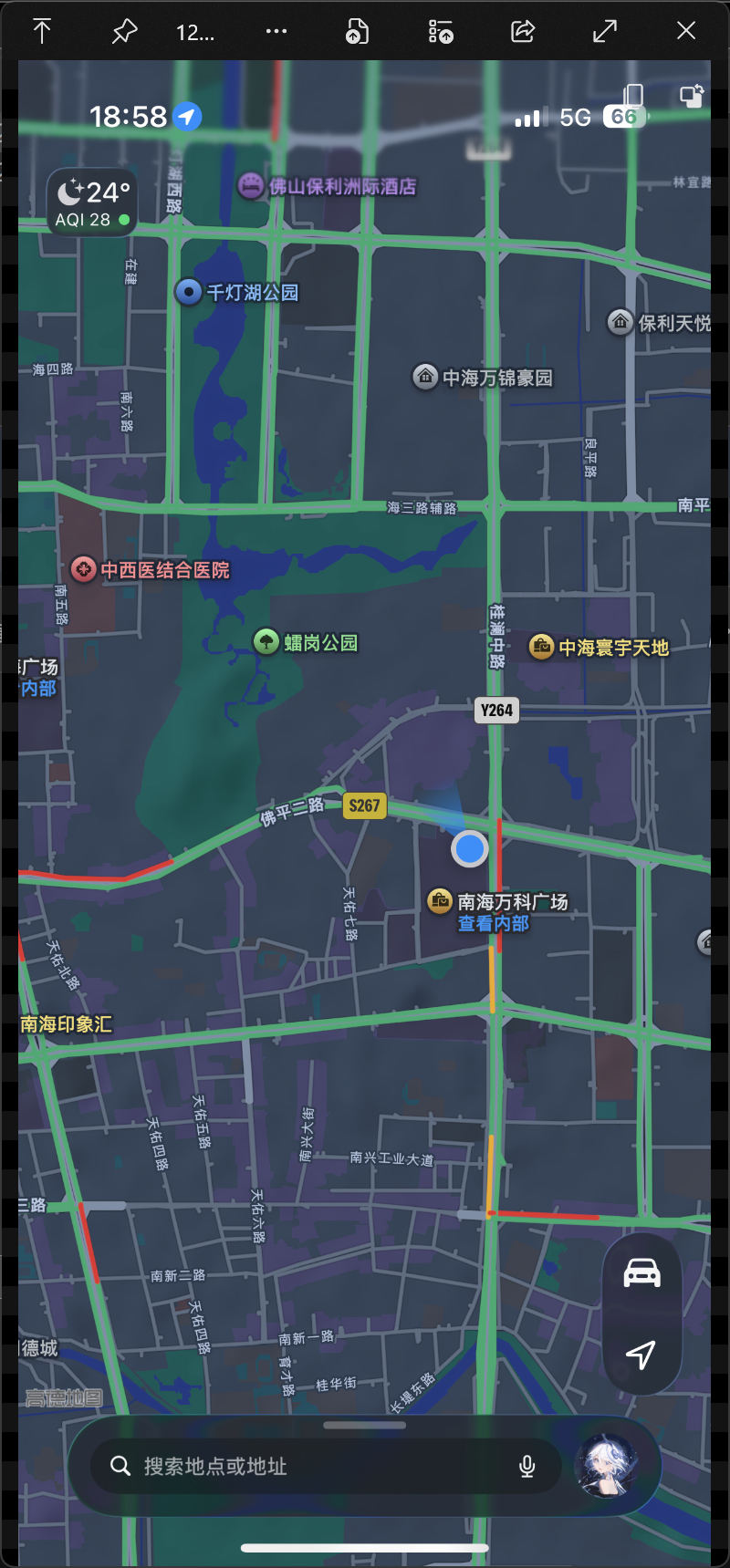Tap the 中海寰宇天地 shopping marker
Screen dimensions: 730x1568
click(x=542, y=648)
